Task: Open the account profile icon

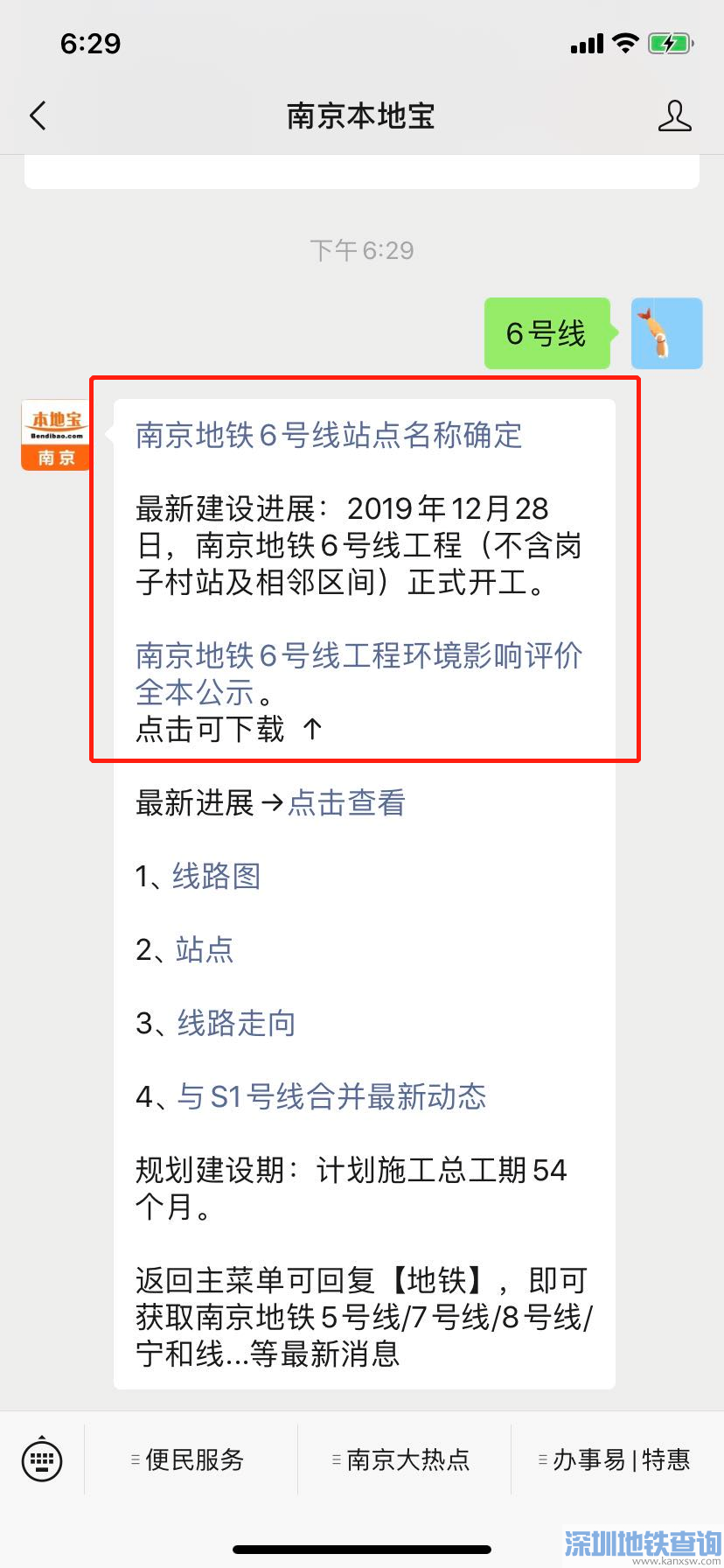Action: [x=674, y=115]
